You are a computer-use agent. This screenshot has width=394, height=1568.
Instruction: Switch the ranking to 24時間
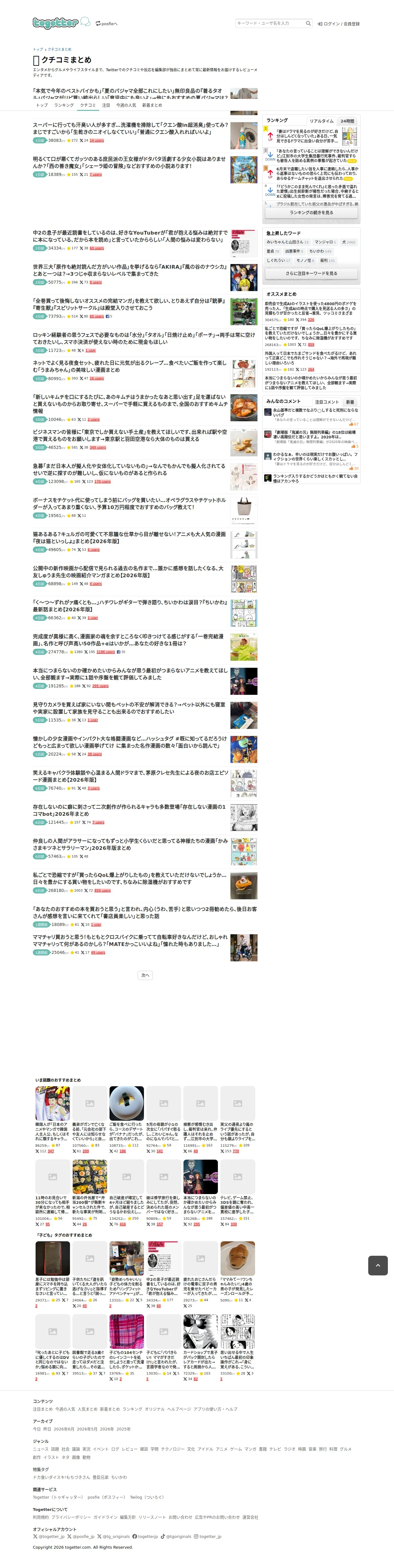[x=347, y=121]
